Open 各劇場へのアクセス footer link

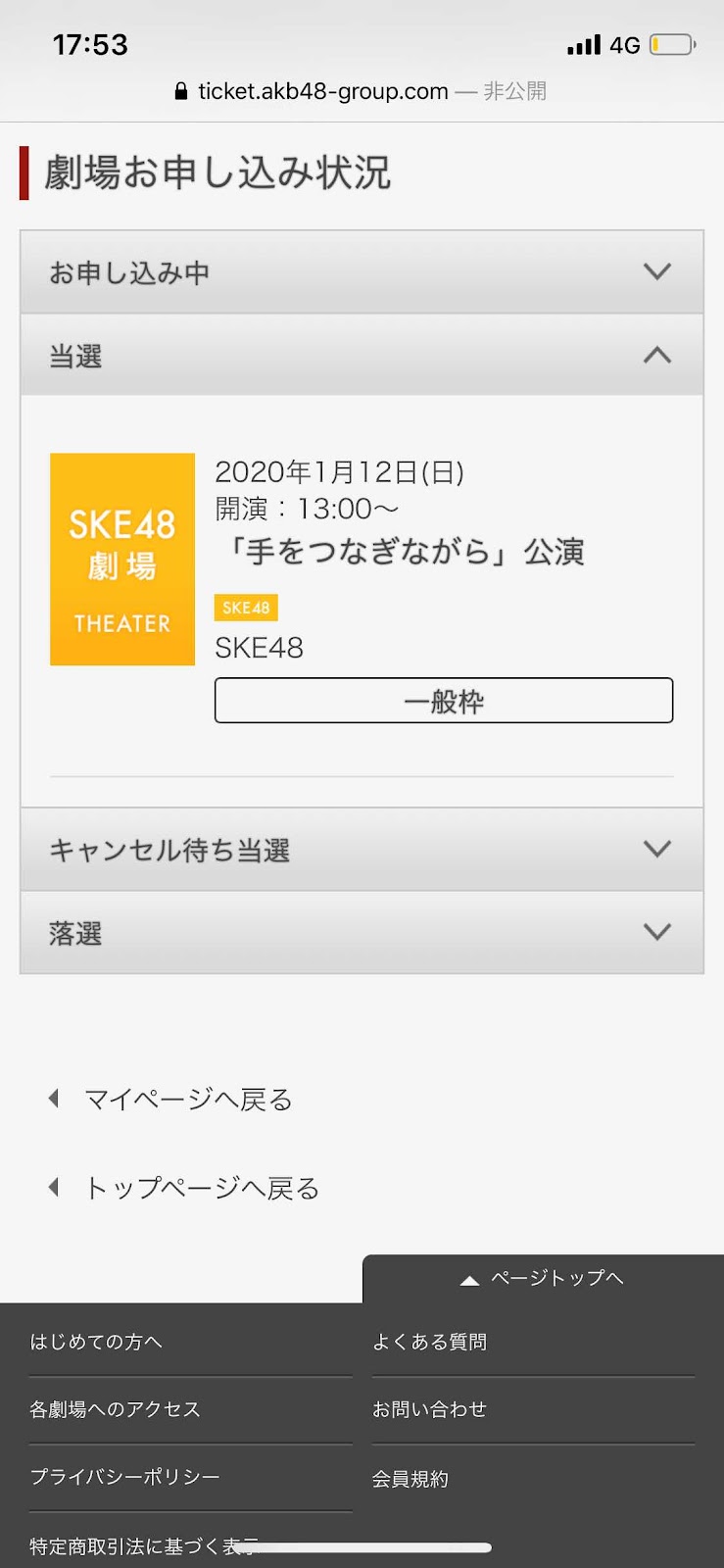(x=115, y=1409)
